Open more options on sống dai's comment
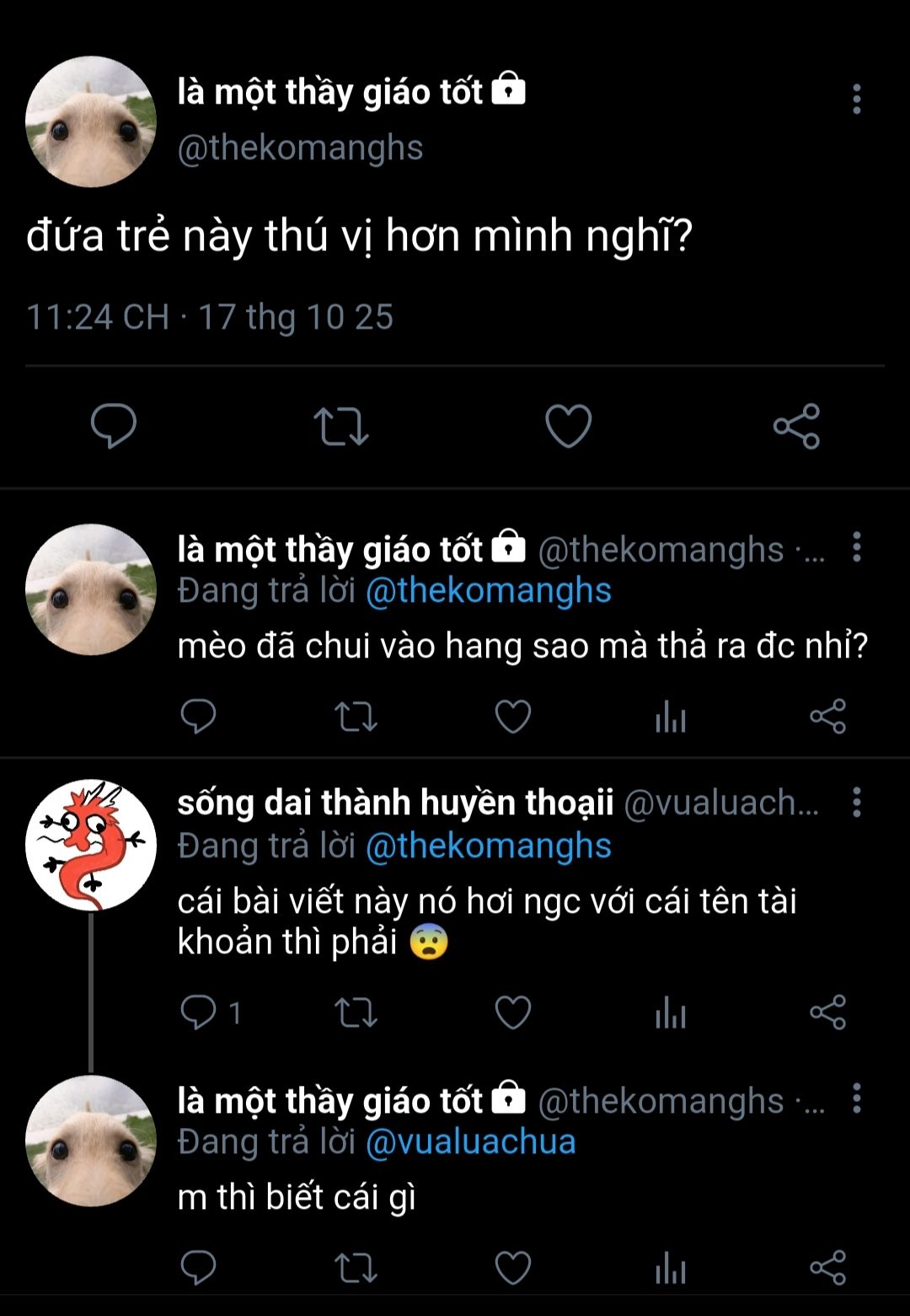 click(856, 803)
